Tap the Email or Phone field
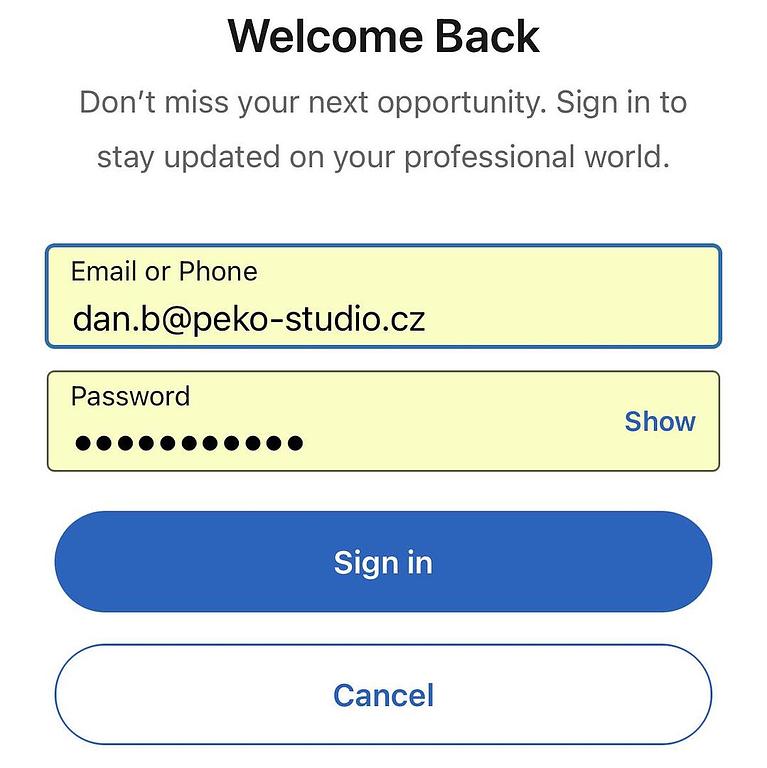The image size is (767, 768). point(382,297)
